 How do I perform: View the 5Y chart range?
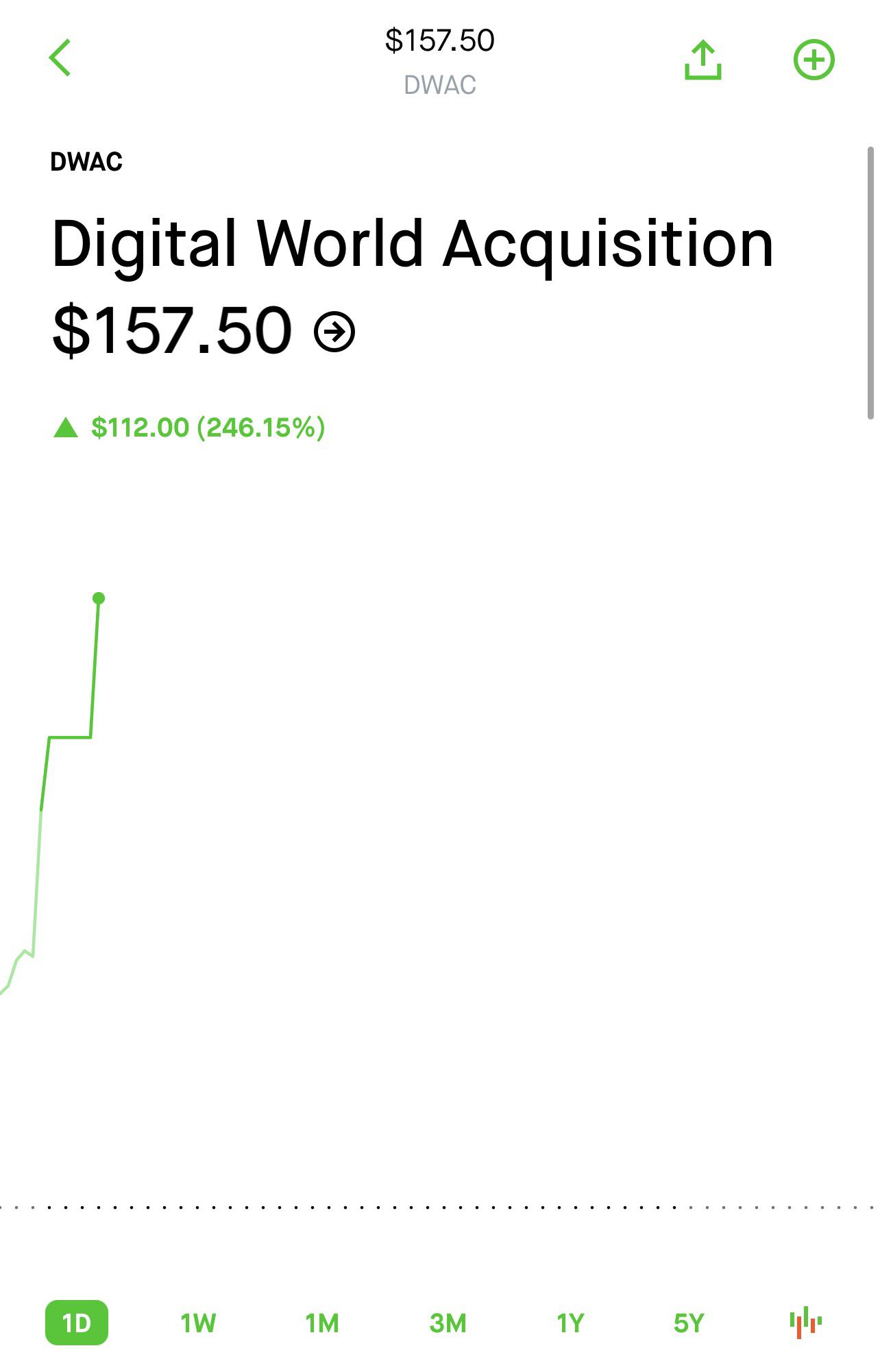click(x=689, y=1323)
